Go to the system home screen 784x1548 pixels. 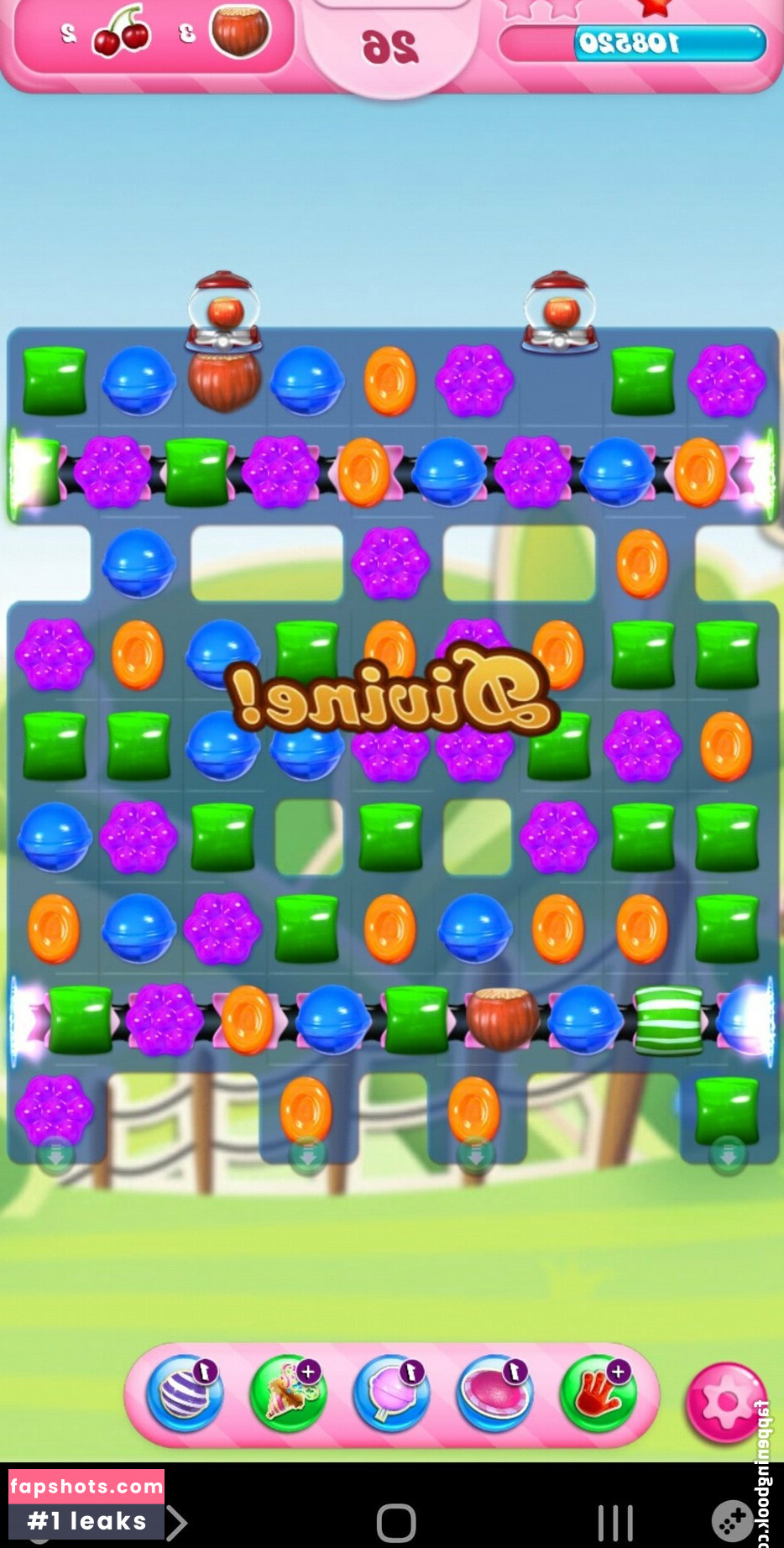396,1521
